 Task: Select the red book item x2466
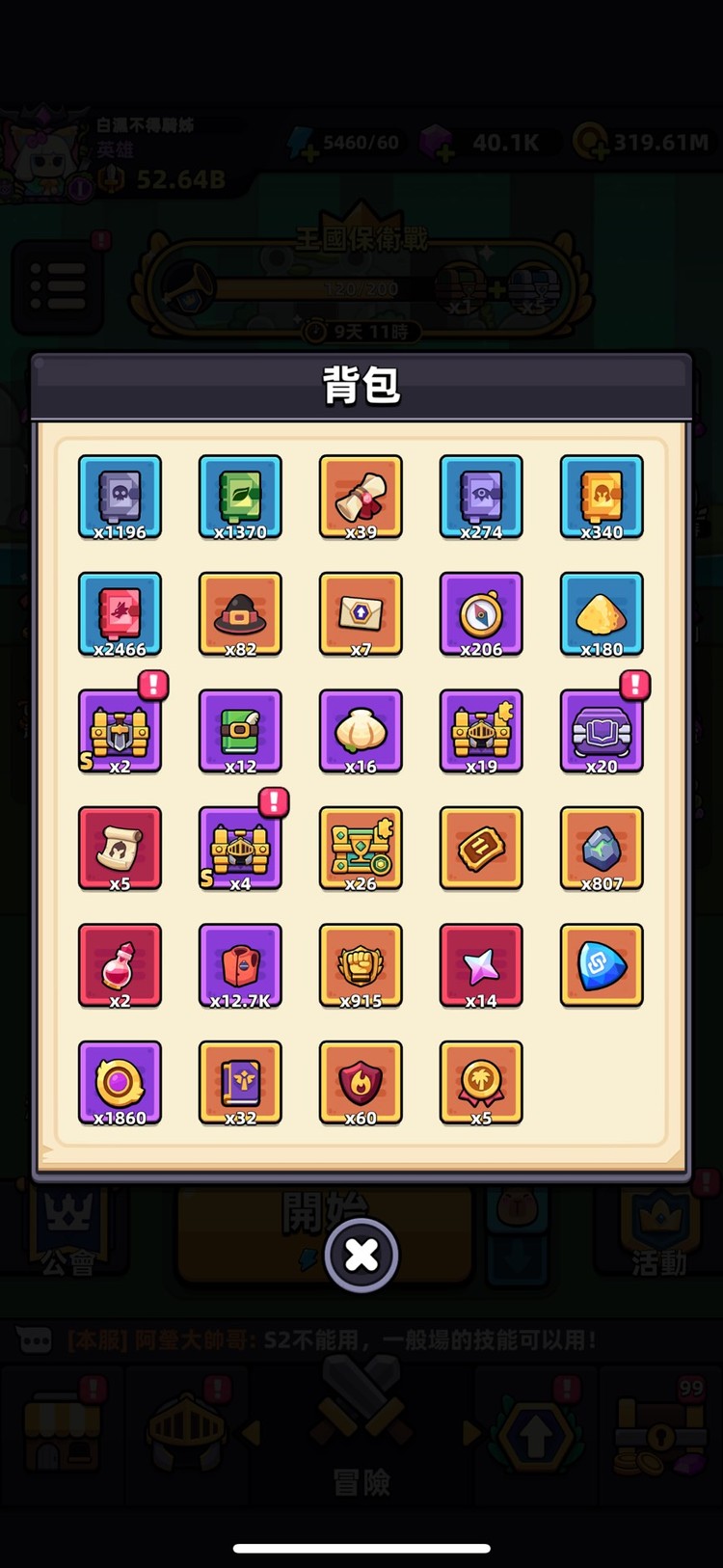click(120, 614)
